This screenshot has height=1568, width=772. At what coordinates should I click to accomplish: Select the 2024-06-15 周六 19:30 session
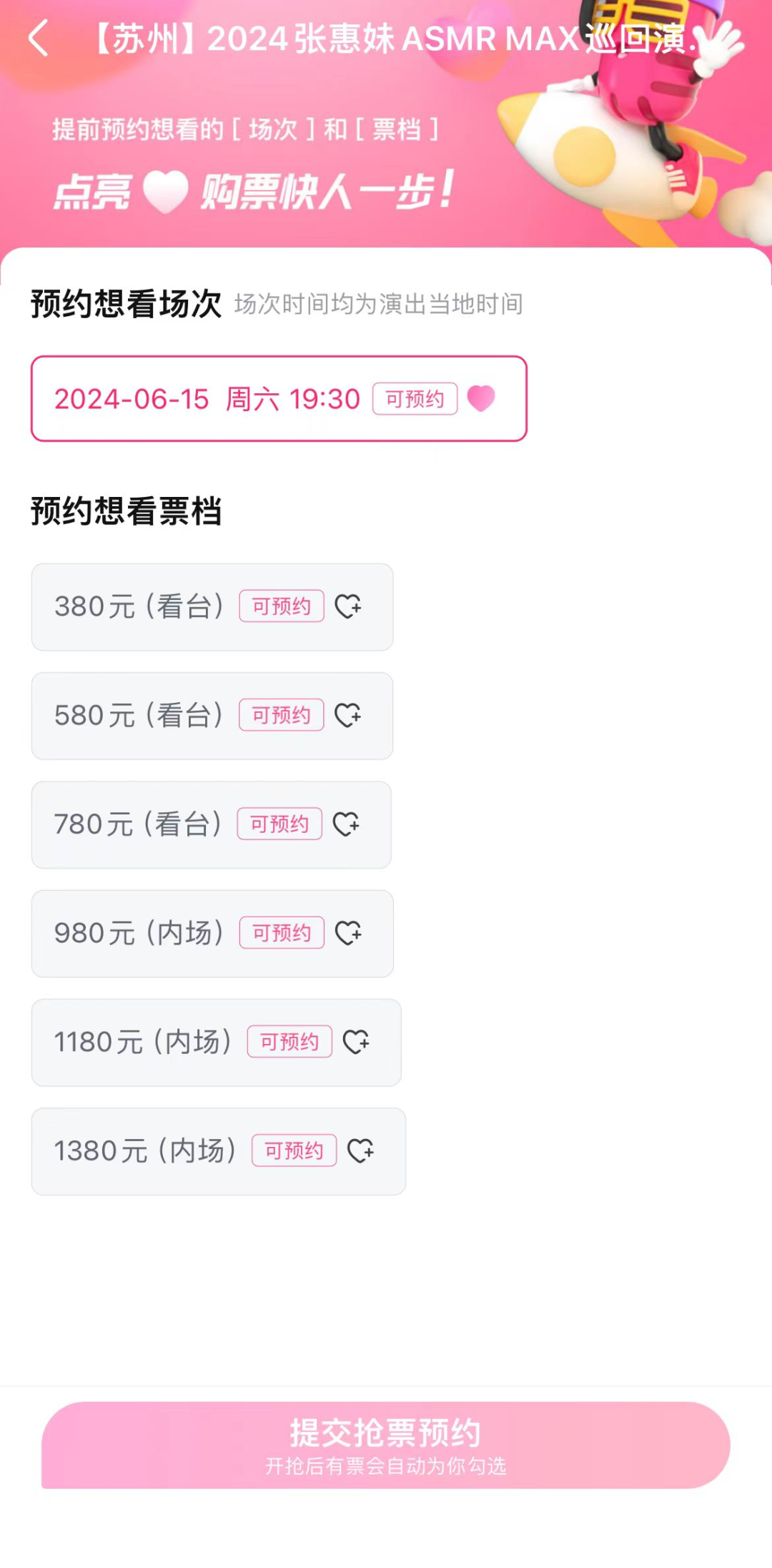(x=279, y=398)
